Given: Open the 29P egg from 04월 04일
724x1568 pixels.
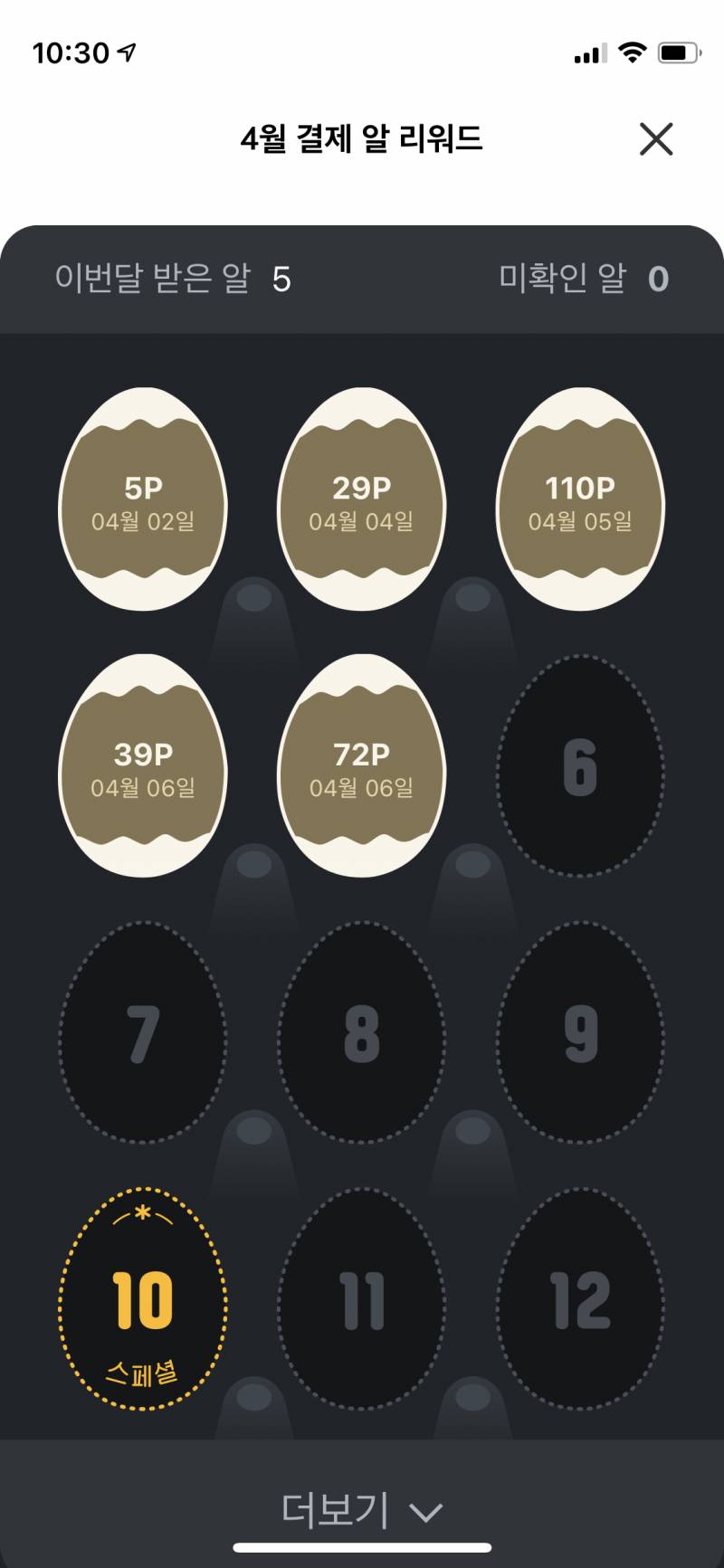Looking at the screenshot, I should [x=361, y=499].
